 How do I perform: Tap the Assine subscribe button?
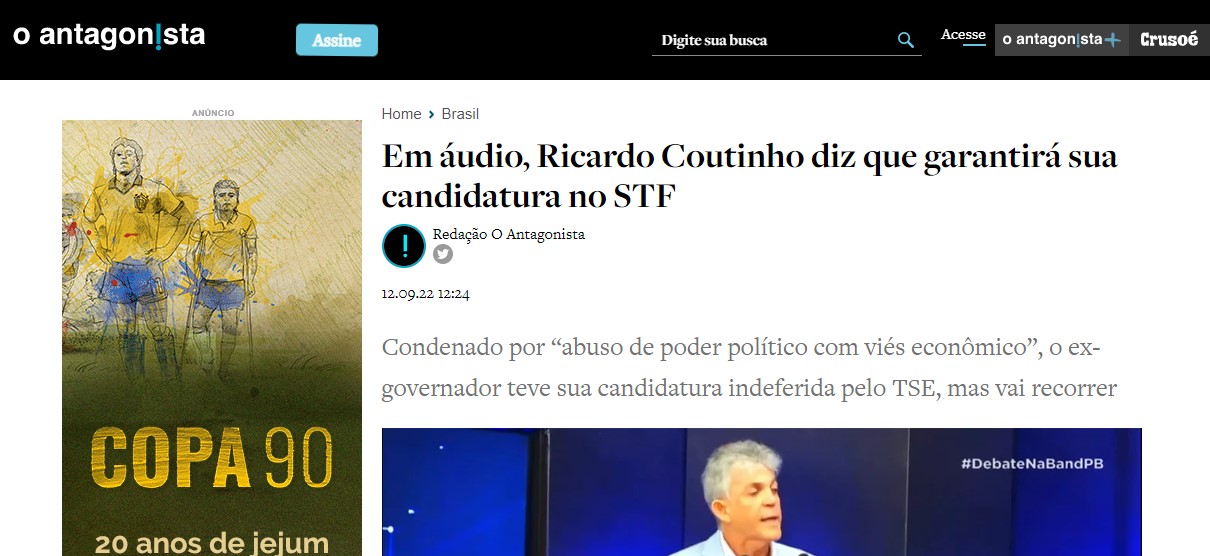337,40
